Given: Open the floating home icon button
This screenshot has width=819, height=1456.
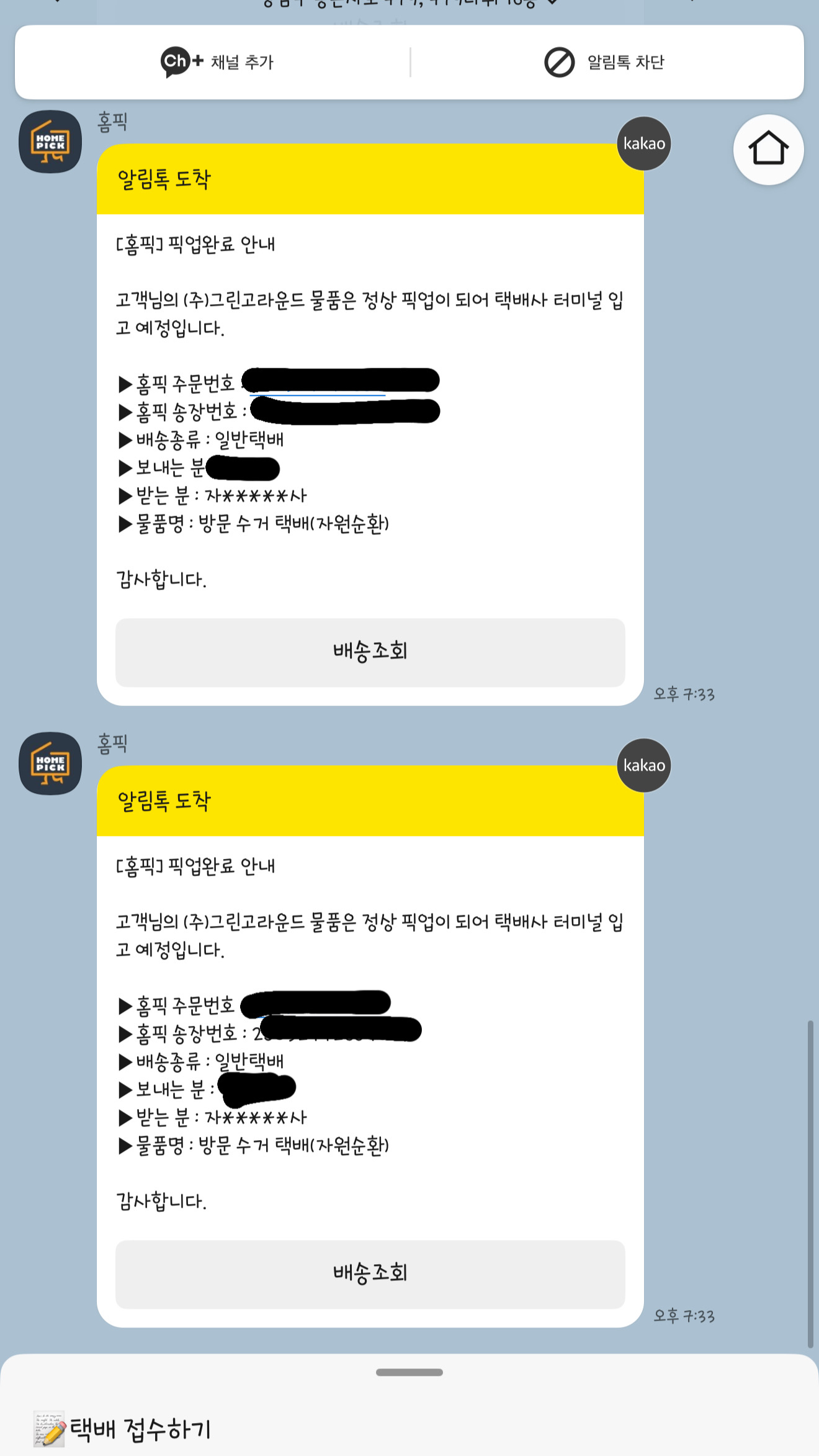Looking at the screenshot, I should point(768,149).
